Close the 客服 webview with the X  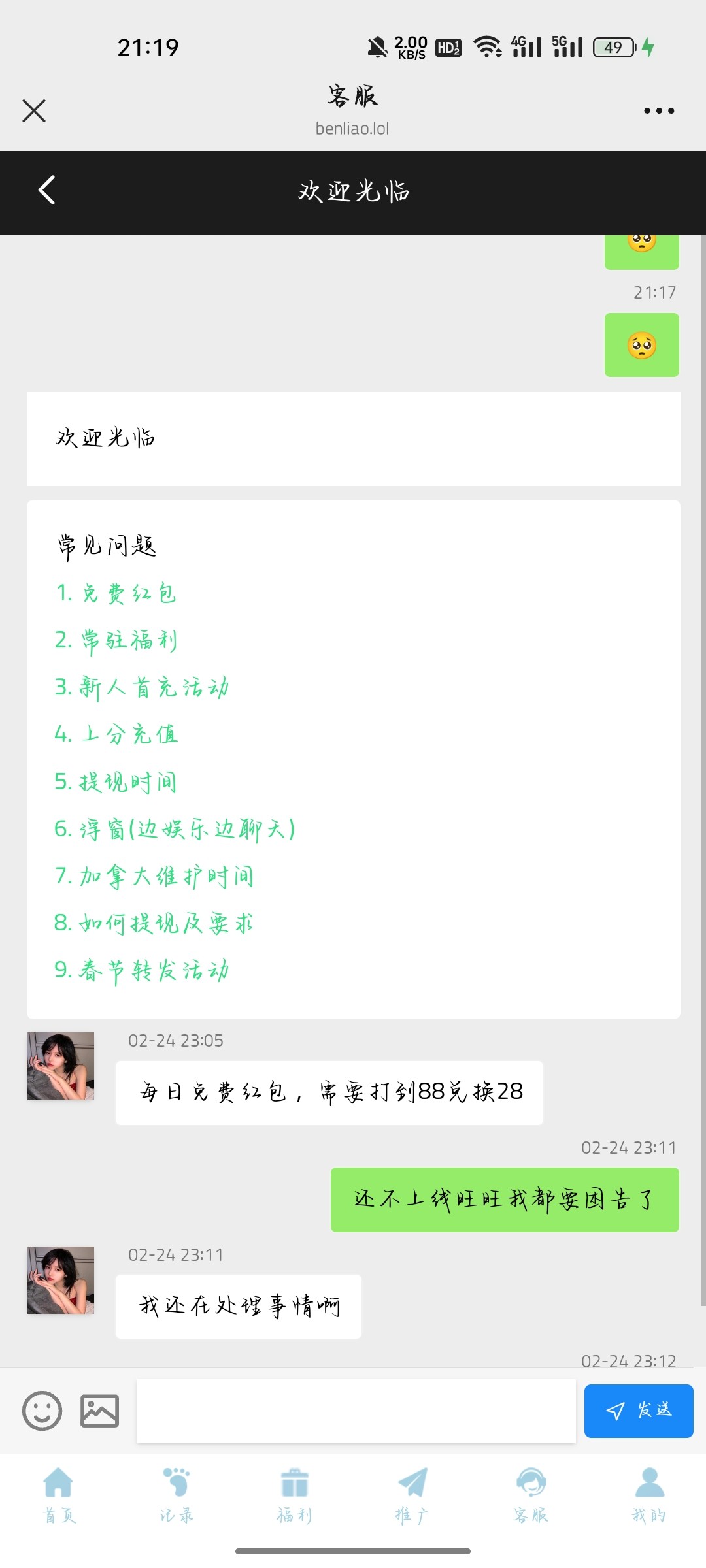pyautogui.click(x=34, y=110)
